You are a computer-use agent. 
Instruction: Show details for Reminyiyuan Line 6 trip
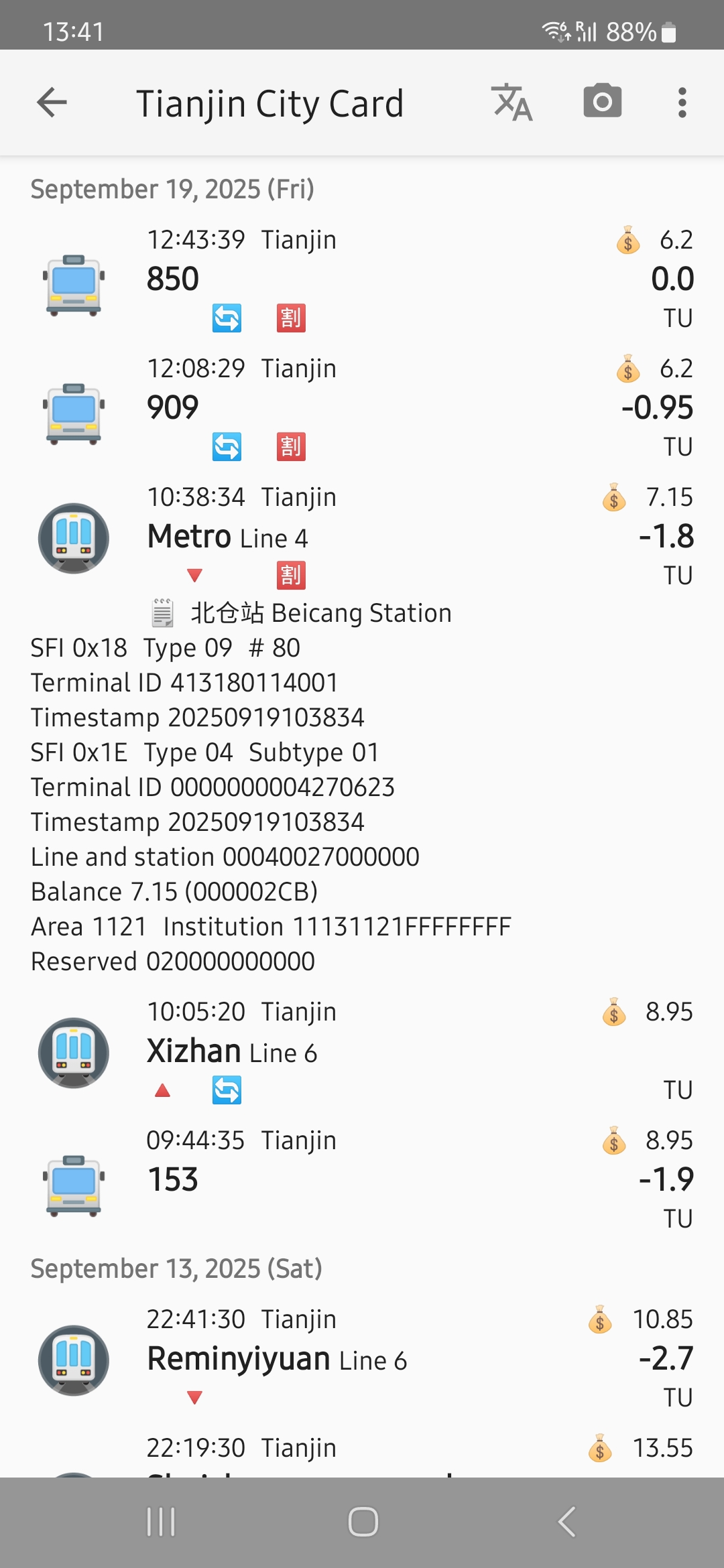pyautogui.click(x=362, y=1359)
